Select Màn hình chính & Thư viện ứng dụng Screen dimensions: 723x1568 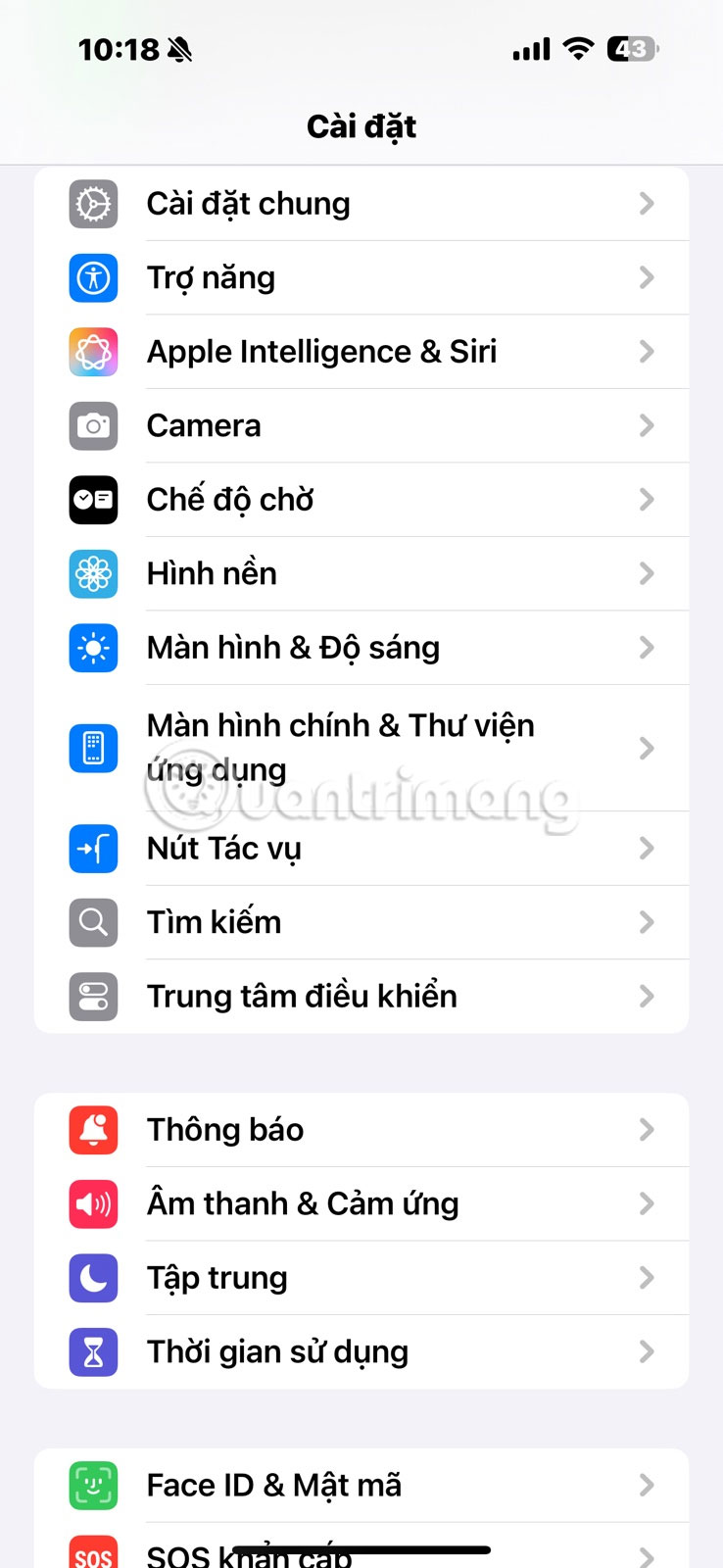(x=362, y=748)
